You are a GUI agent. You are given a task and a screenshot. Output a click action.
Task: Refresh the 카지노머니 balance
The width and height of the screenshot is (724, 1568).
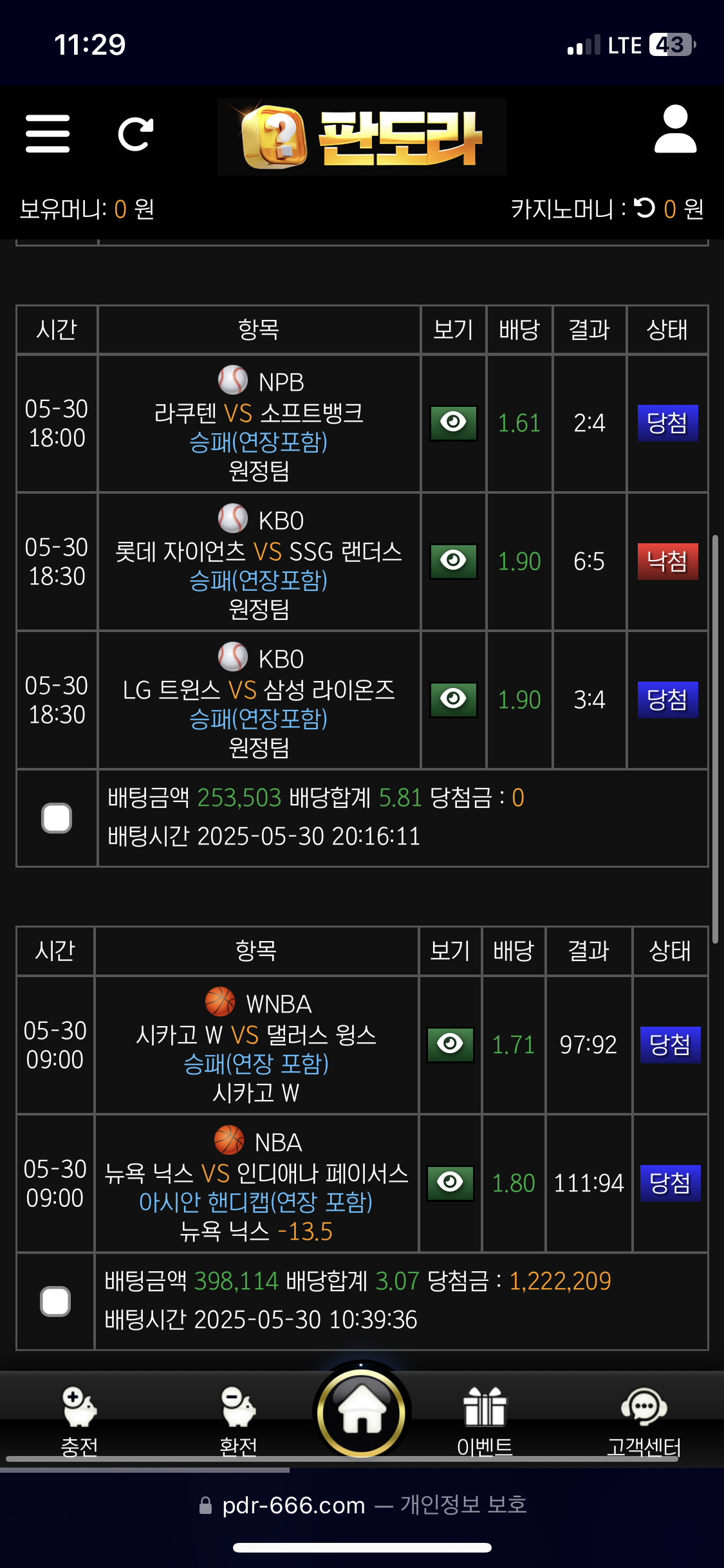point(644,208)
